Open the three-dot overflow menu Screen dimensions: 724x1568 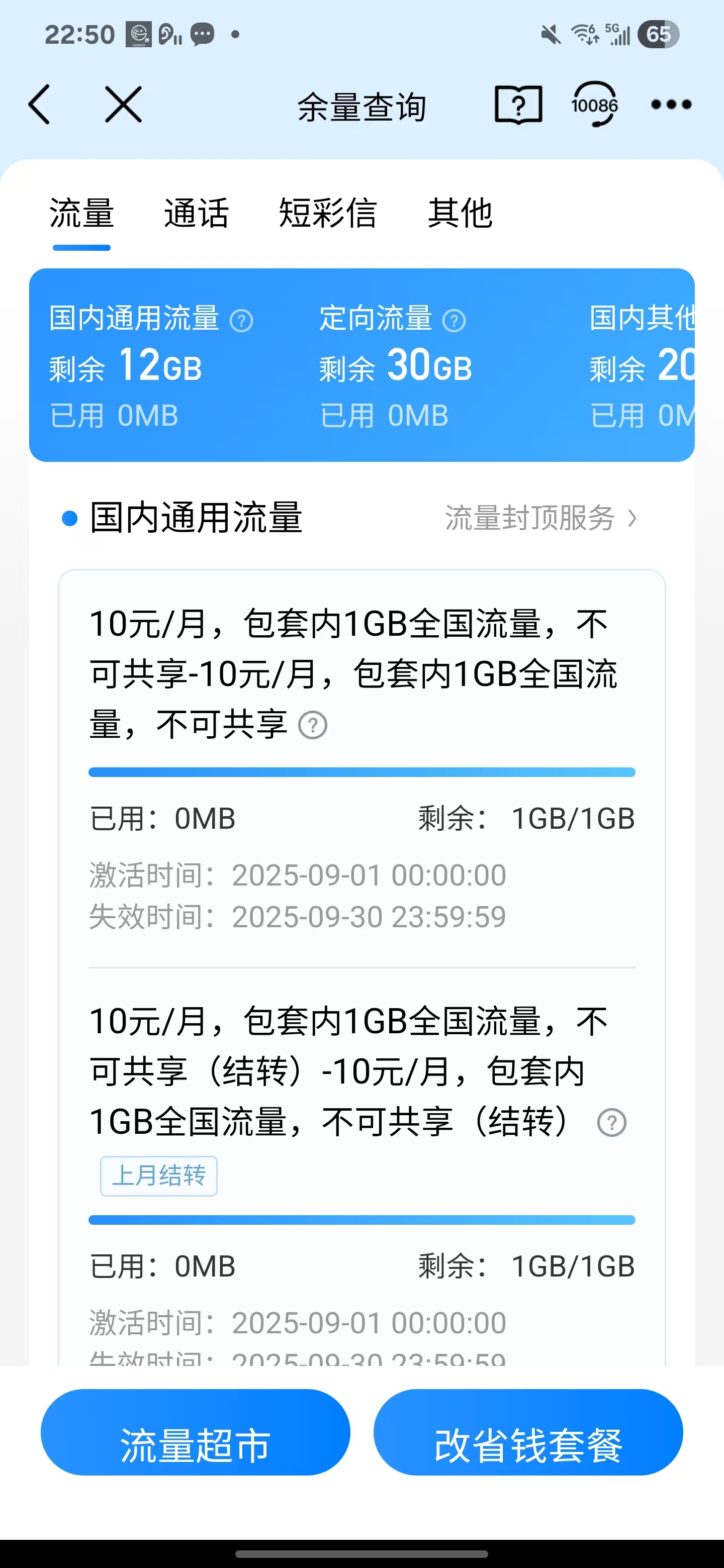click(x=670, y=105)
